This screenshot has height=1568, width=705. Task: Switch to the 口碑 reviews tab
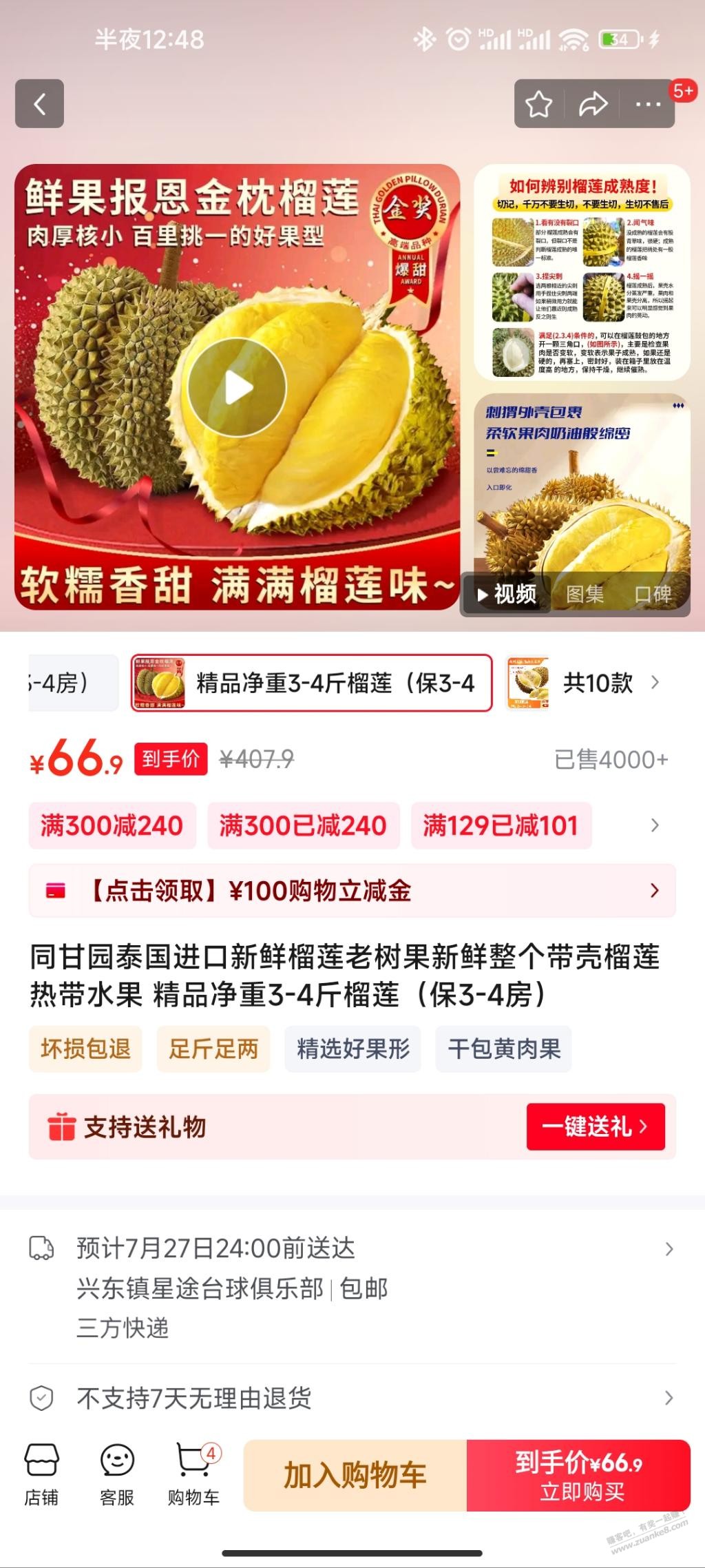(x=652, y=594)
